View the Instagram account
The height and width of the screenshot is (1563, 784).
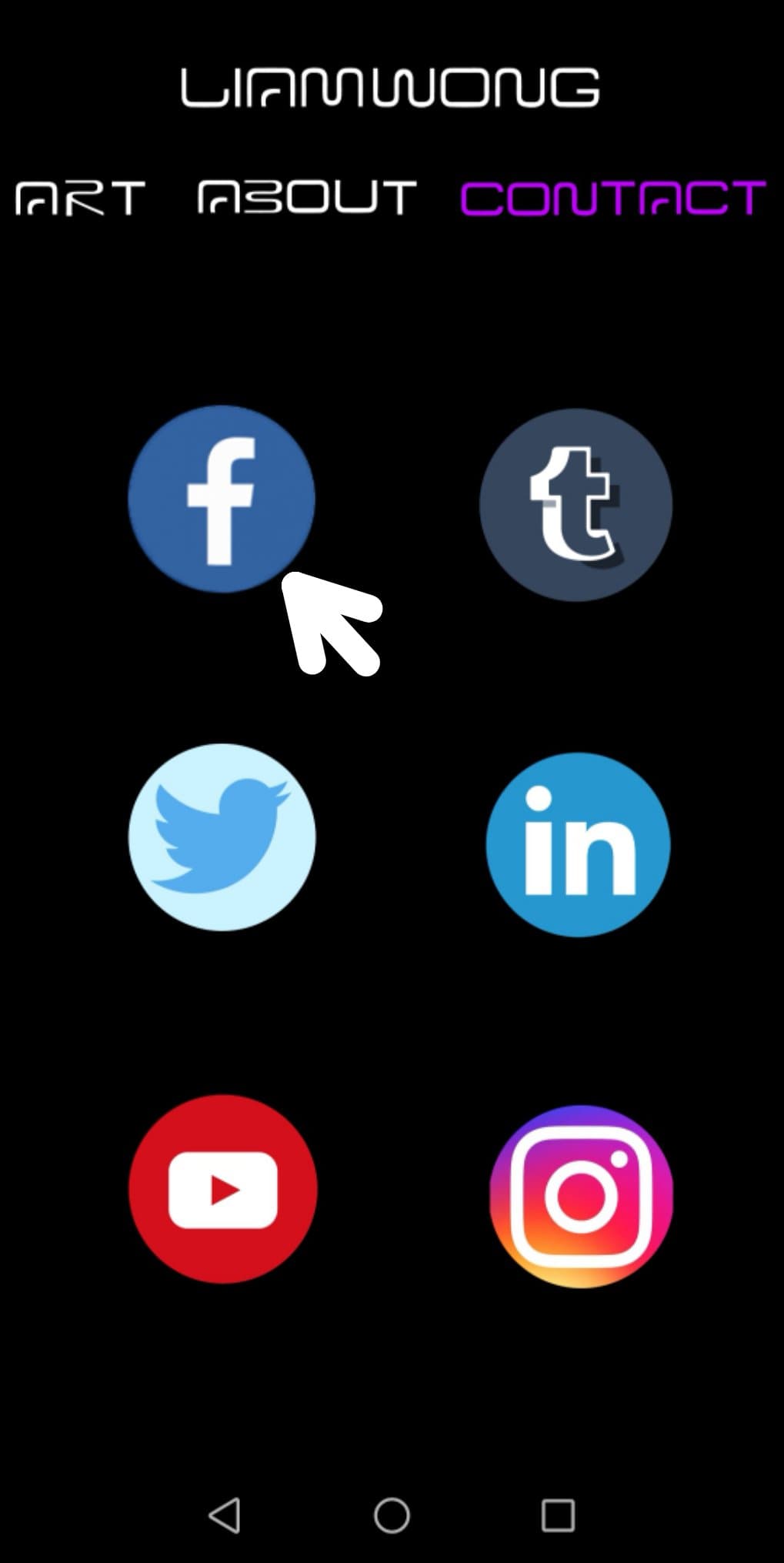click(581, 1197)
